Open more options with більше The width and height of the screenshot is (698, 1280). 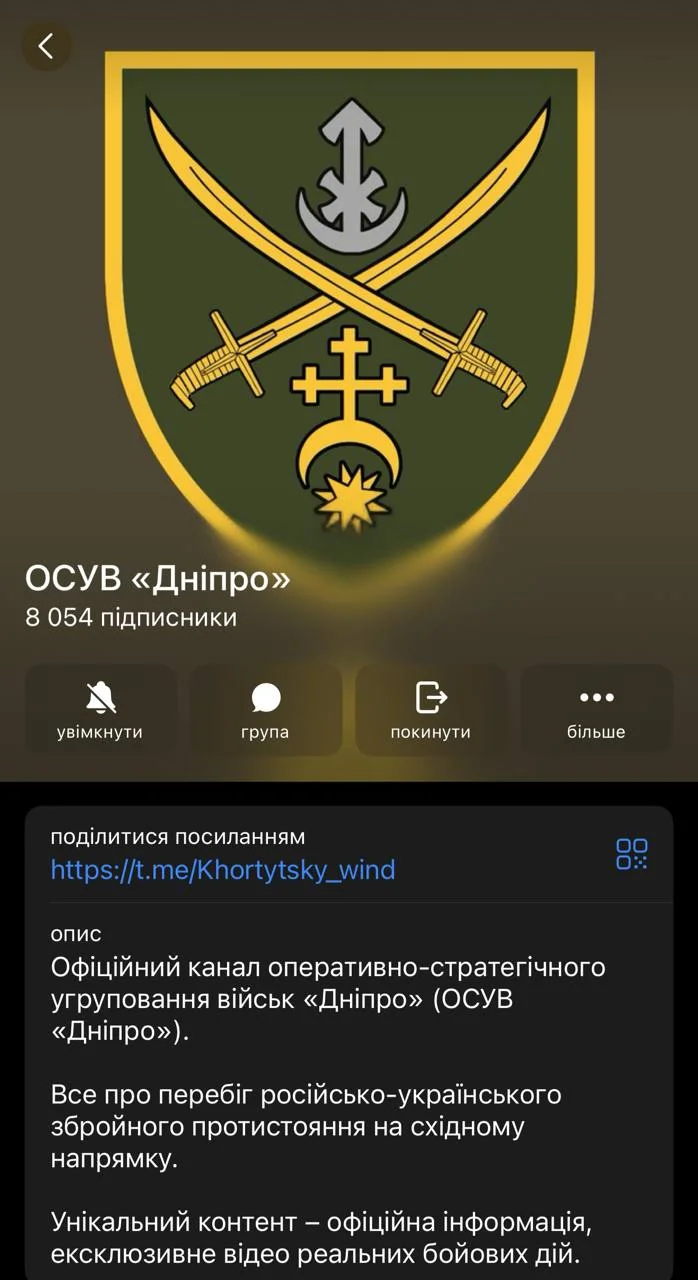pos(596,712)
